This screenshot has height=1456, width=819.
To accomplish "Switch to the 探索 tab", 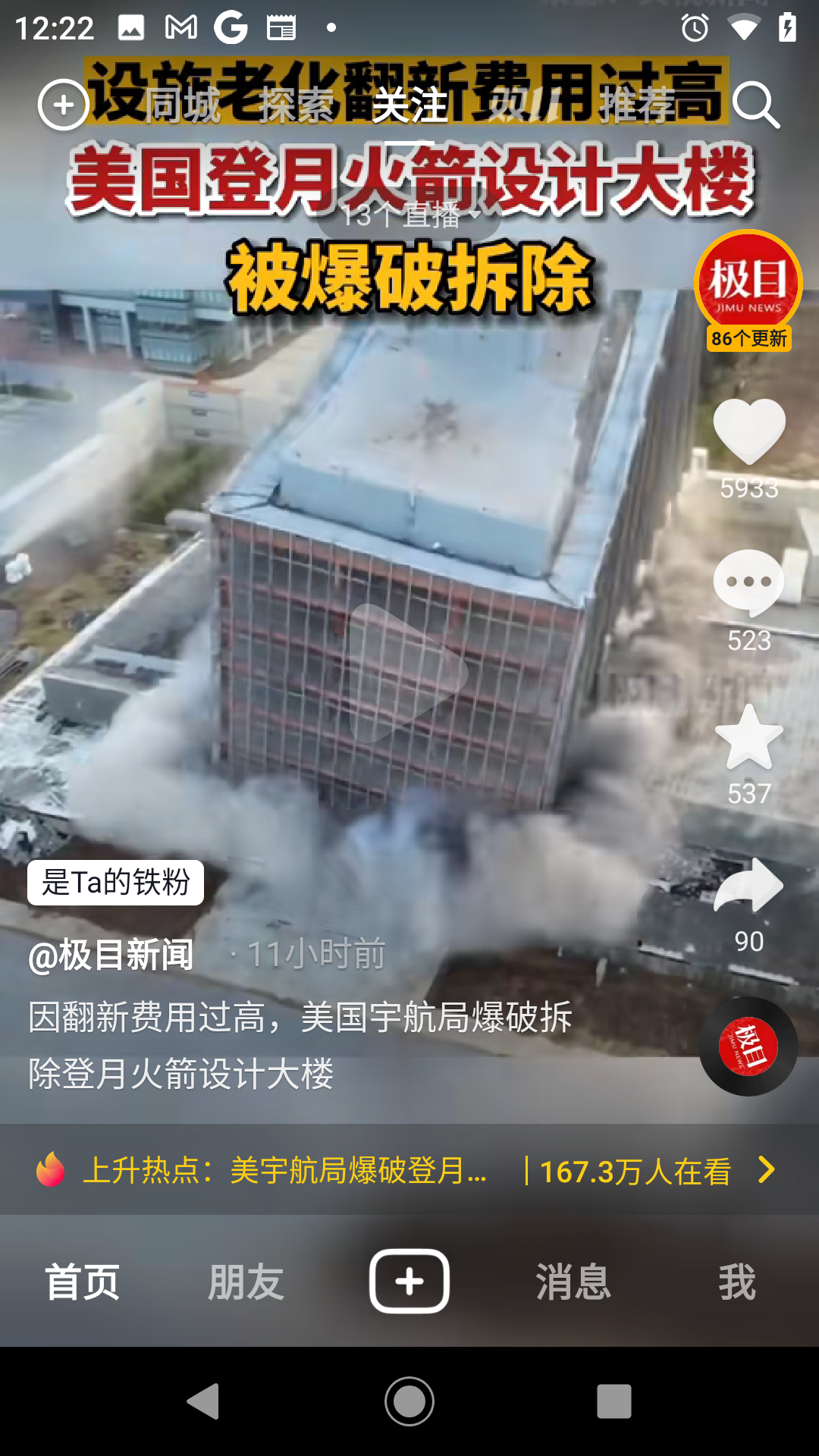I will point(297,105).
